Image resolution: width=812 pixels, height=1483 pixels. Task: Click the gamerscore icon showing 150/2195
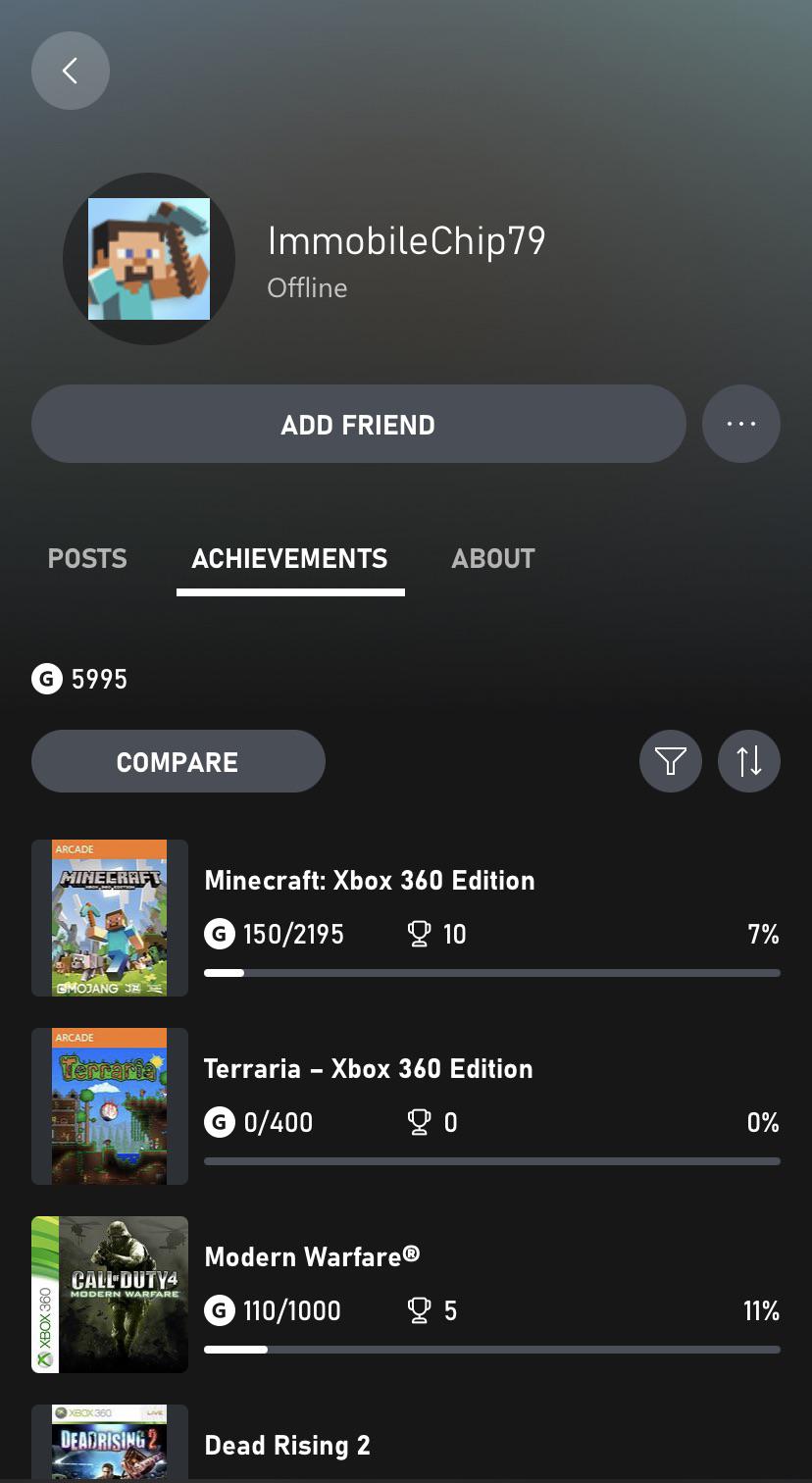click(x=219, y=934)
